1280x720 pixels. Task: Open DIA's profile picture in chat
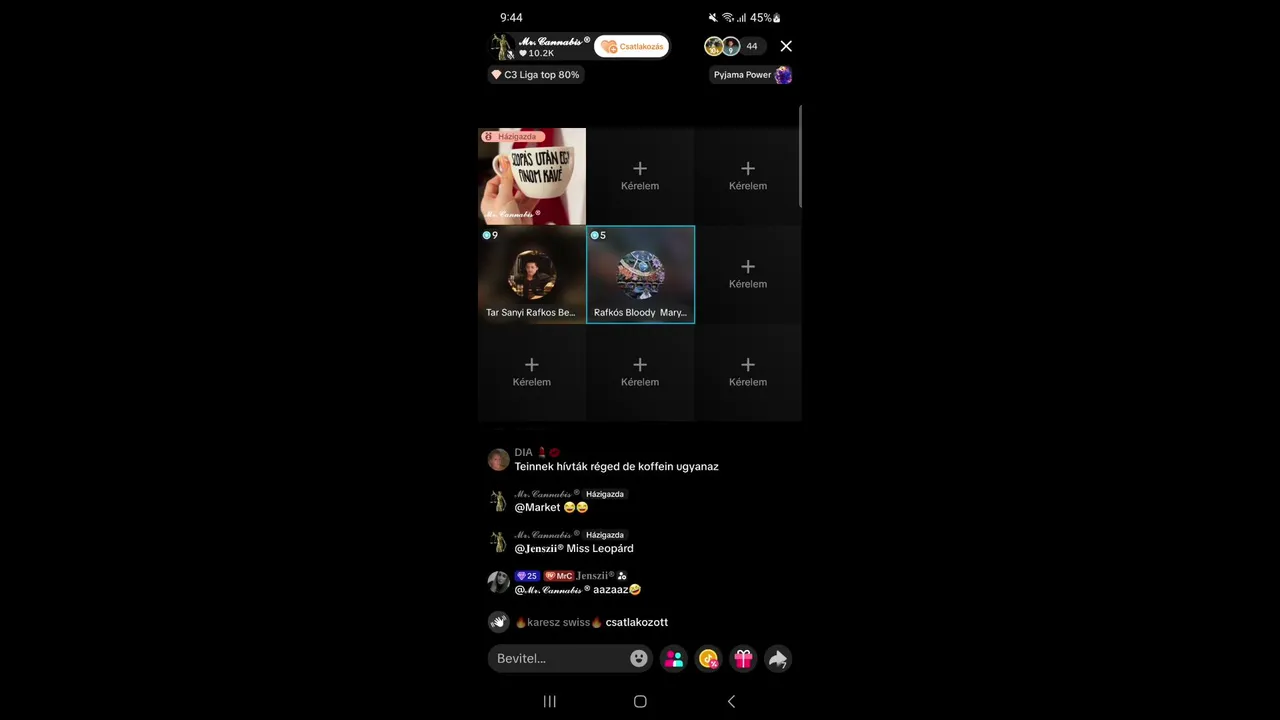498,459
